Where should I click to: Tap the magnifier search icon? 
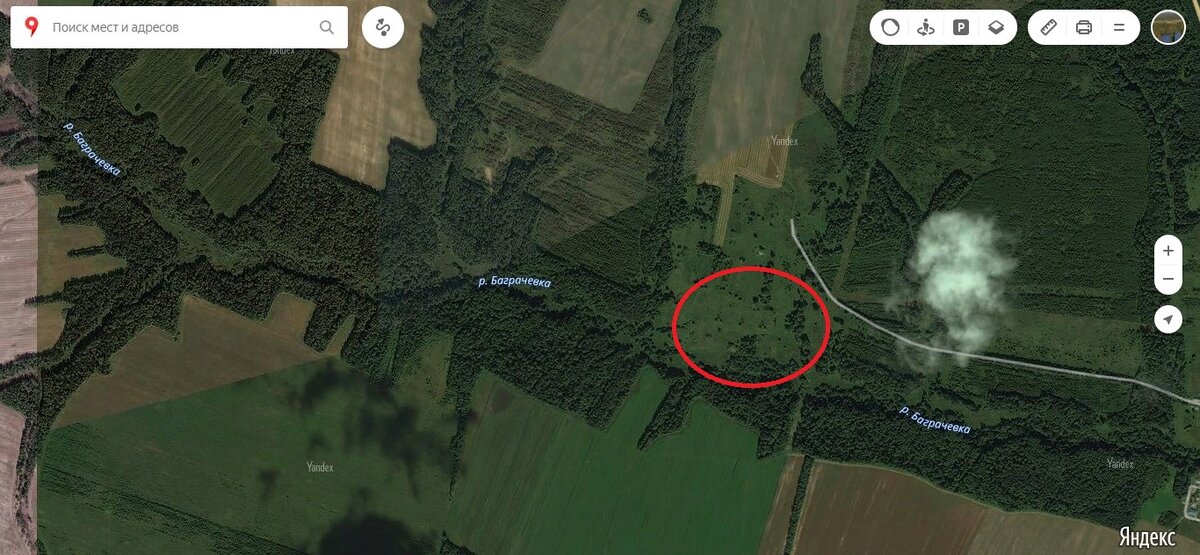click(327, 28)
